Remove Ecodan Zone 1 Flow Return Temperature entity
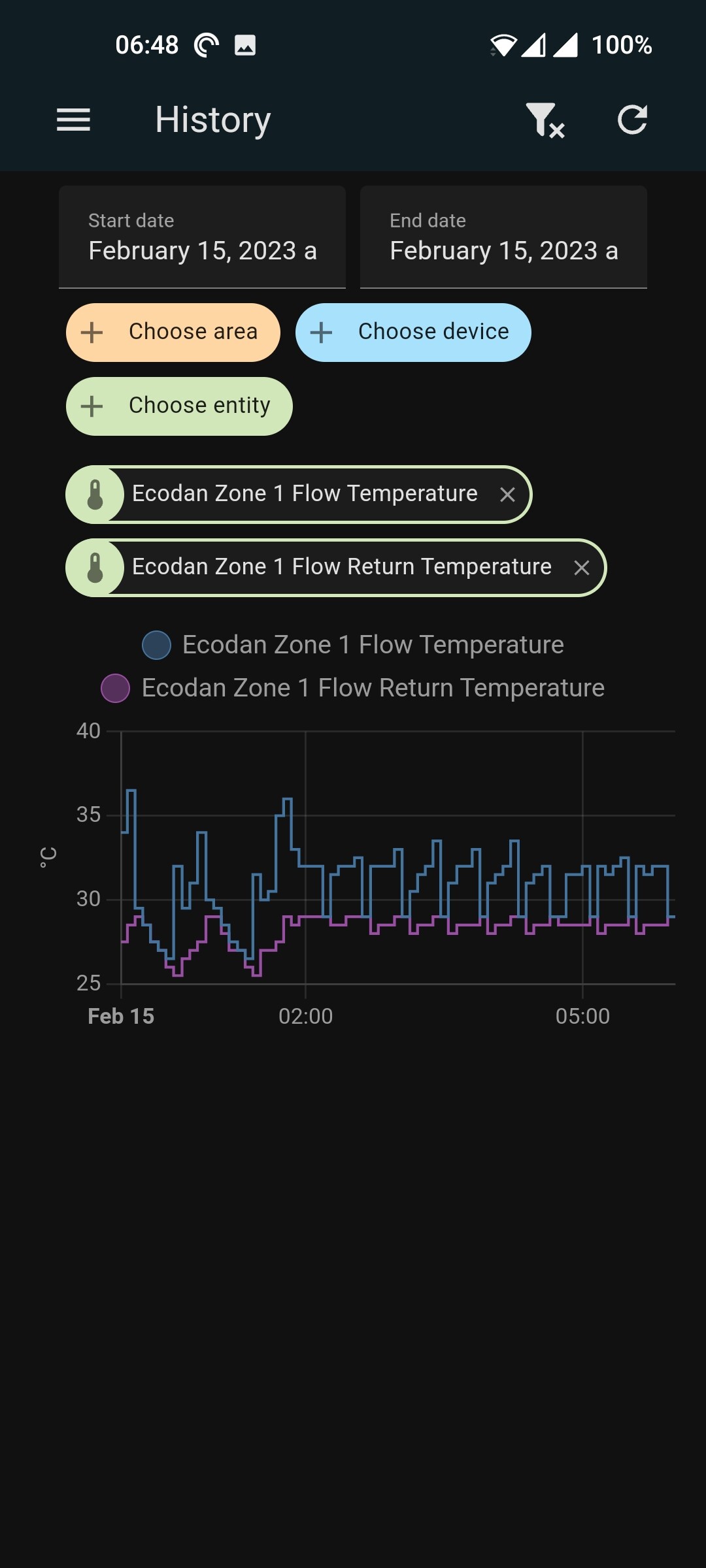This screenshot has width=706, height=1568. click(x=582, y=568)
